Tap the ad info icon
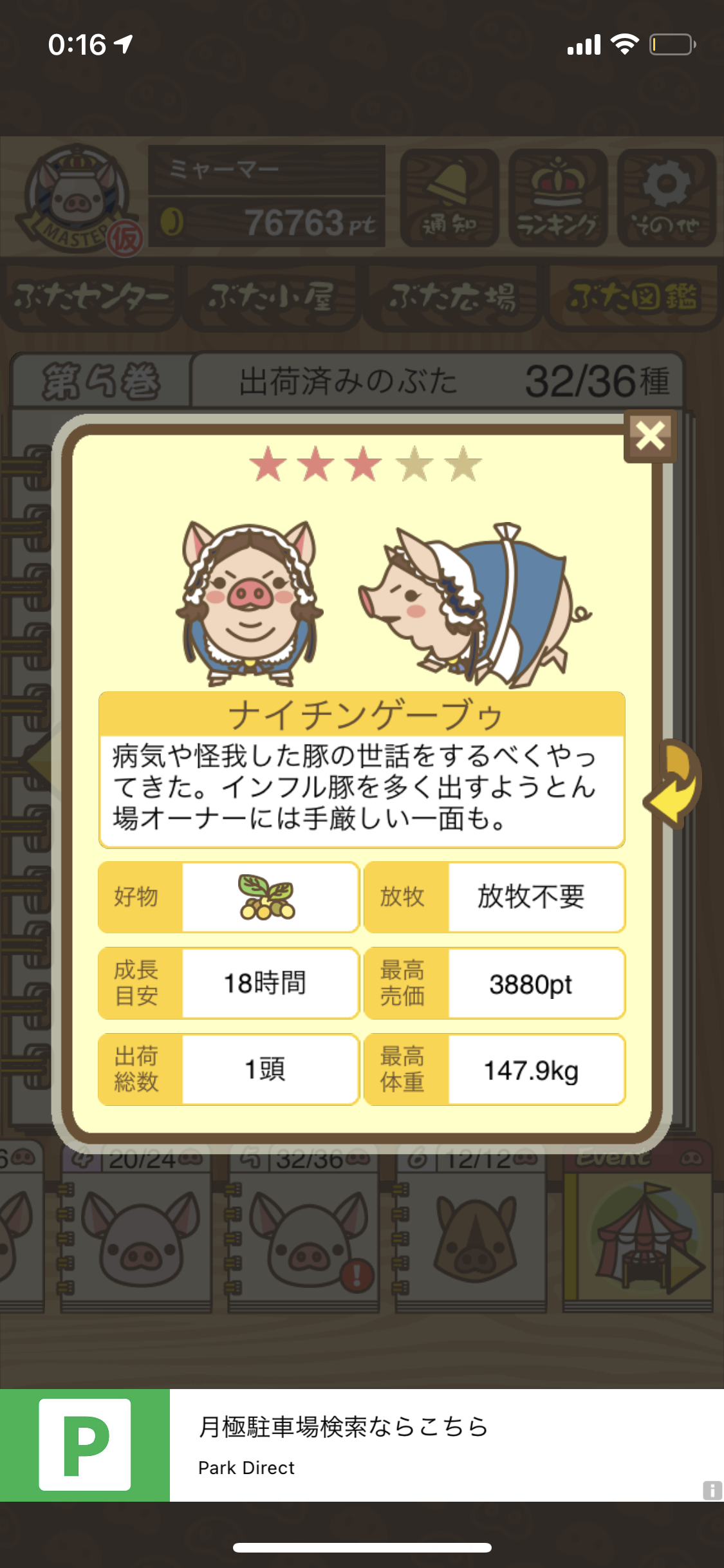Viewport: 724px width, 1568px height. (712, 1490)
